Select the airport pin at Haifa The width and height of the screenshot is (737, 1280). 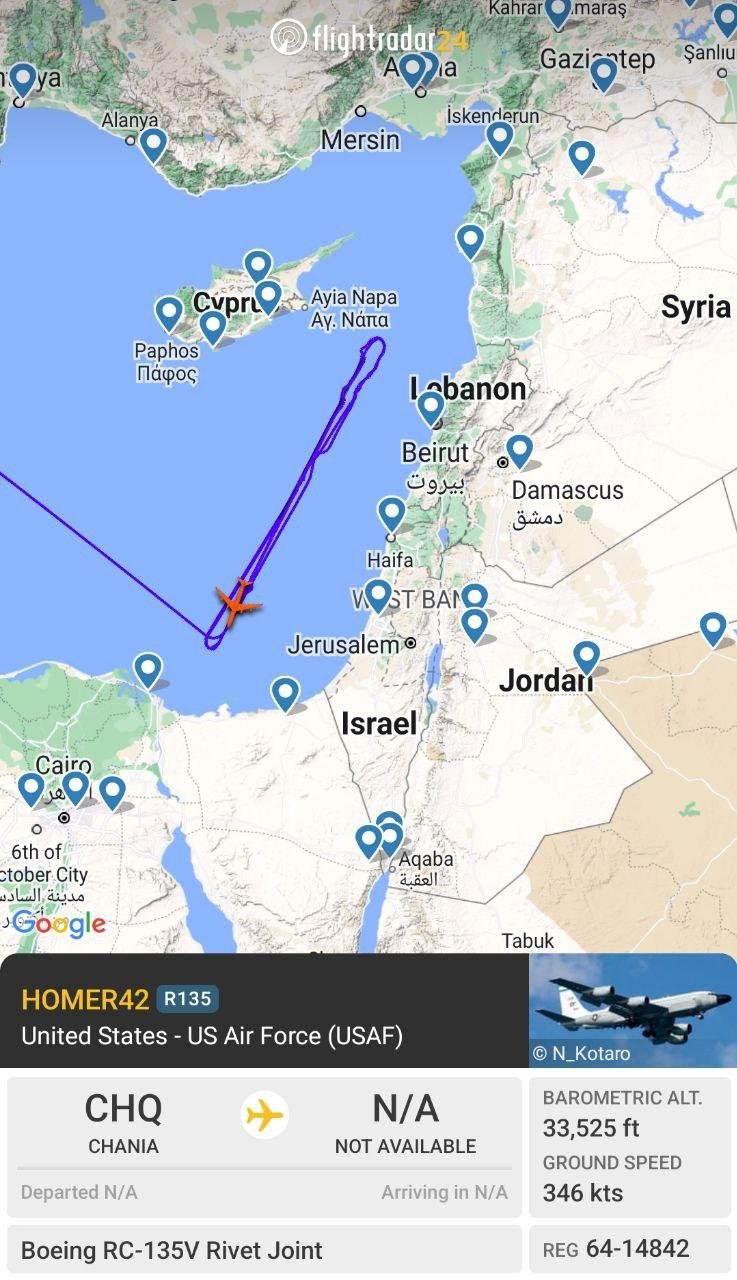(x=391, y=513)
